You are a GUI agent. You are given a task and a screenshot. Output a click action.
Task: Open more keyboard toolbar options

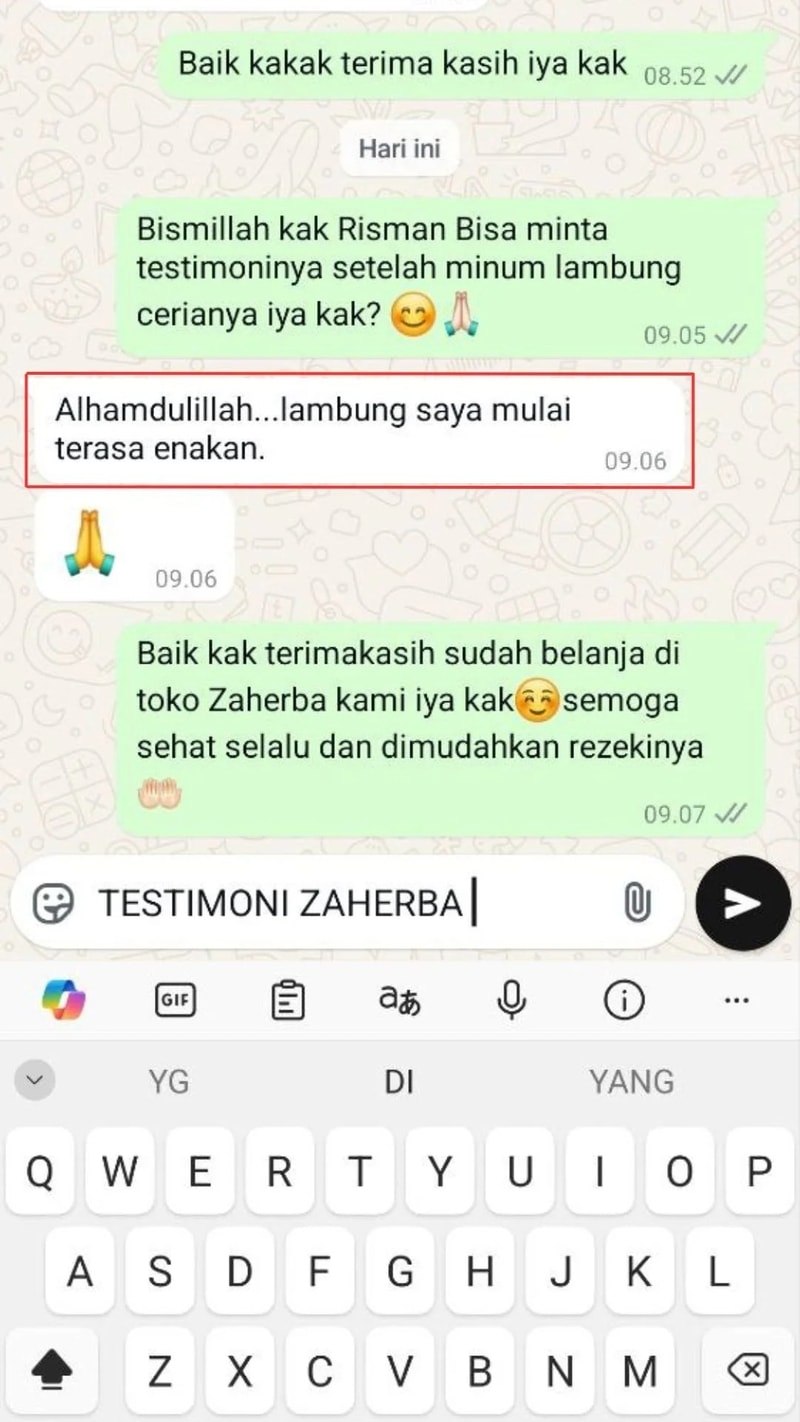click(x=736, y=999)
